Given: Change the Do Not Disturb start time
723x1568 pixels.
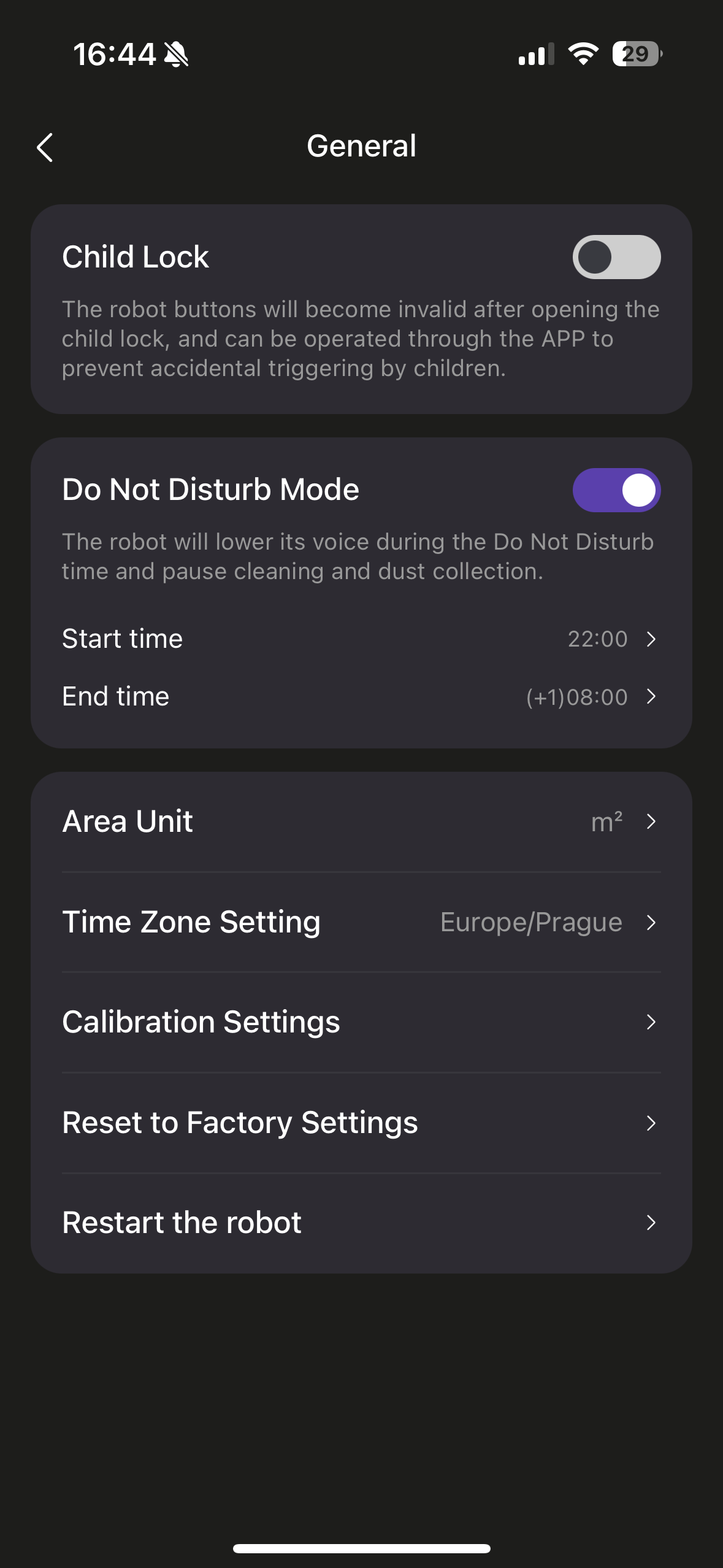Looking at the screenshot, I should [361, 639].
